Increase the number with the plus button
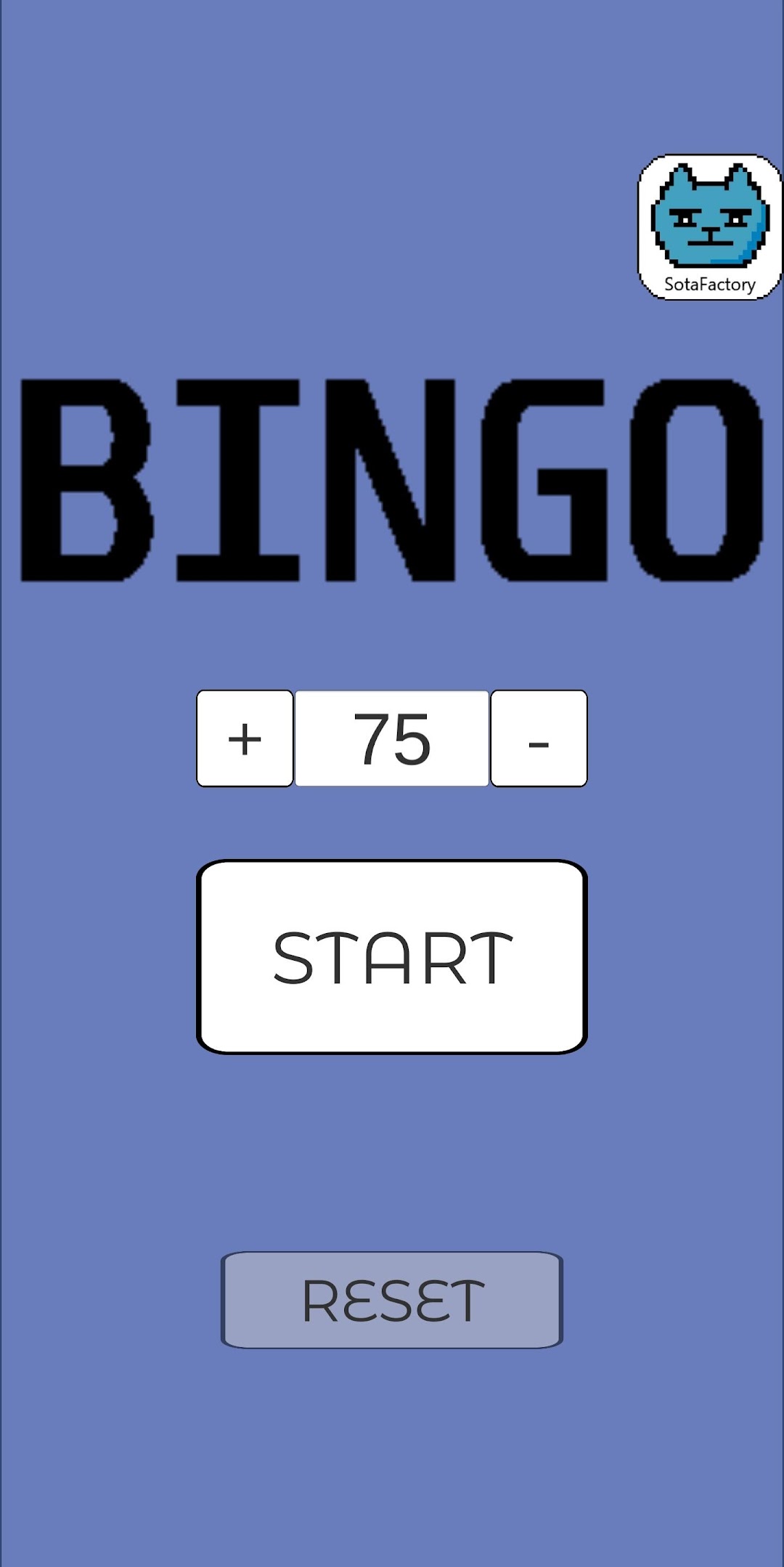The height and width of the screenshot is (1567, 784). [x=245, y=738]
